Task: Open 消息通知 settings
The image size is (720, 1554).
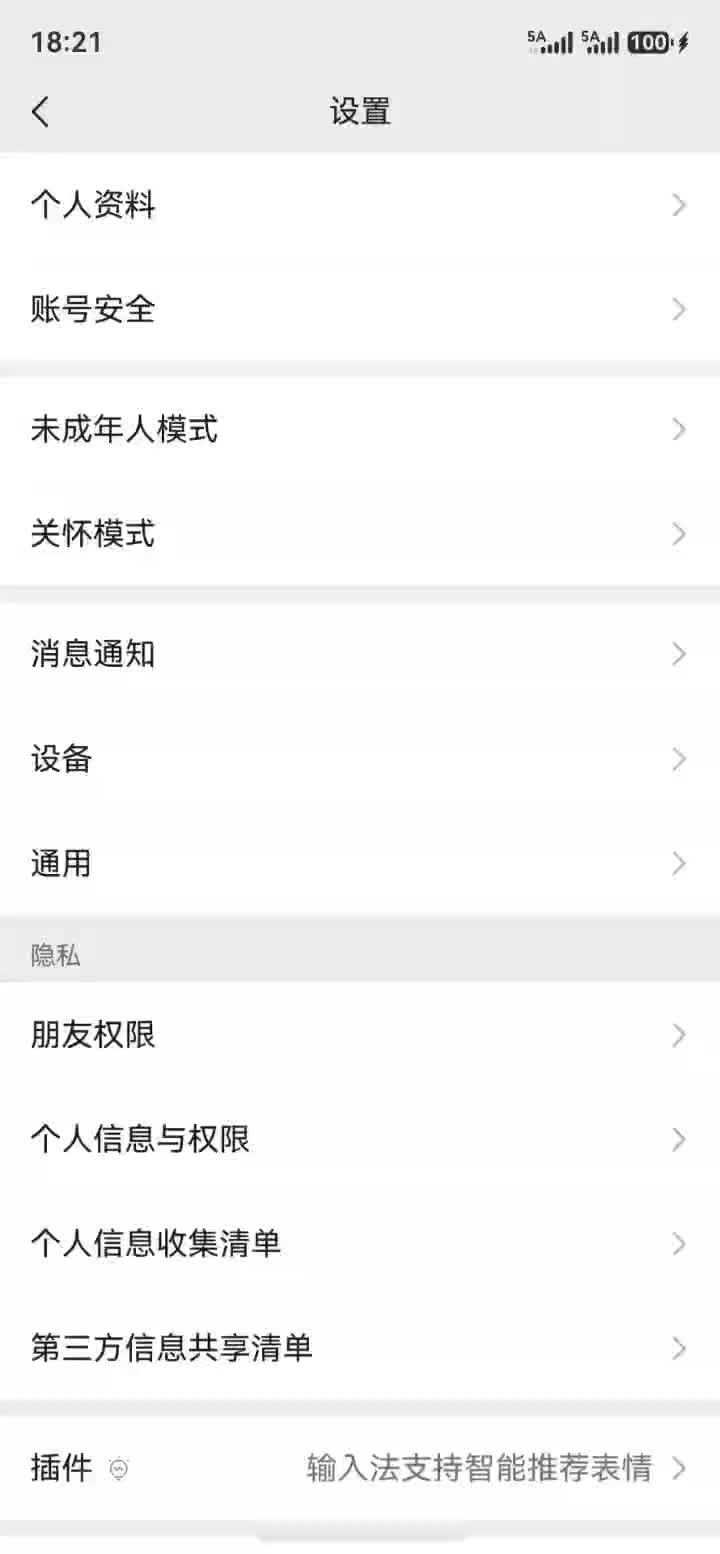Action: click(x=360, y=655)
